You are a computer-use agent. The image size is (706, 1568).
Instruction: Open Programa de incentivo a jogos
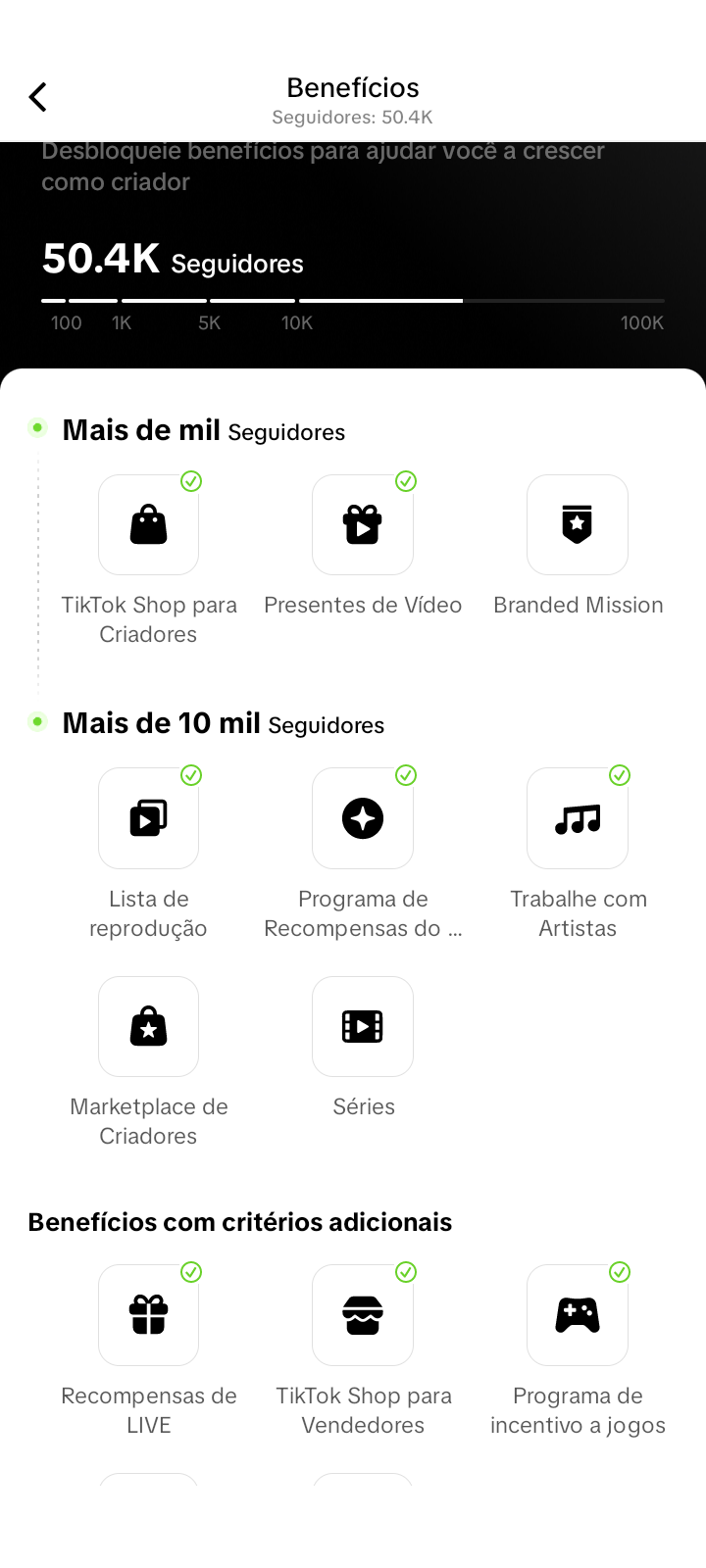tap(578, 1315)
